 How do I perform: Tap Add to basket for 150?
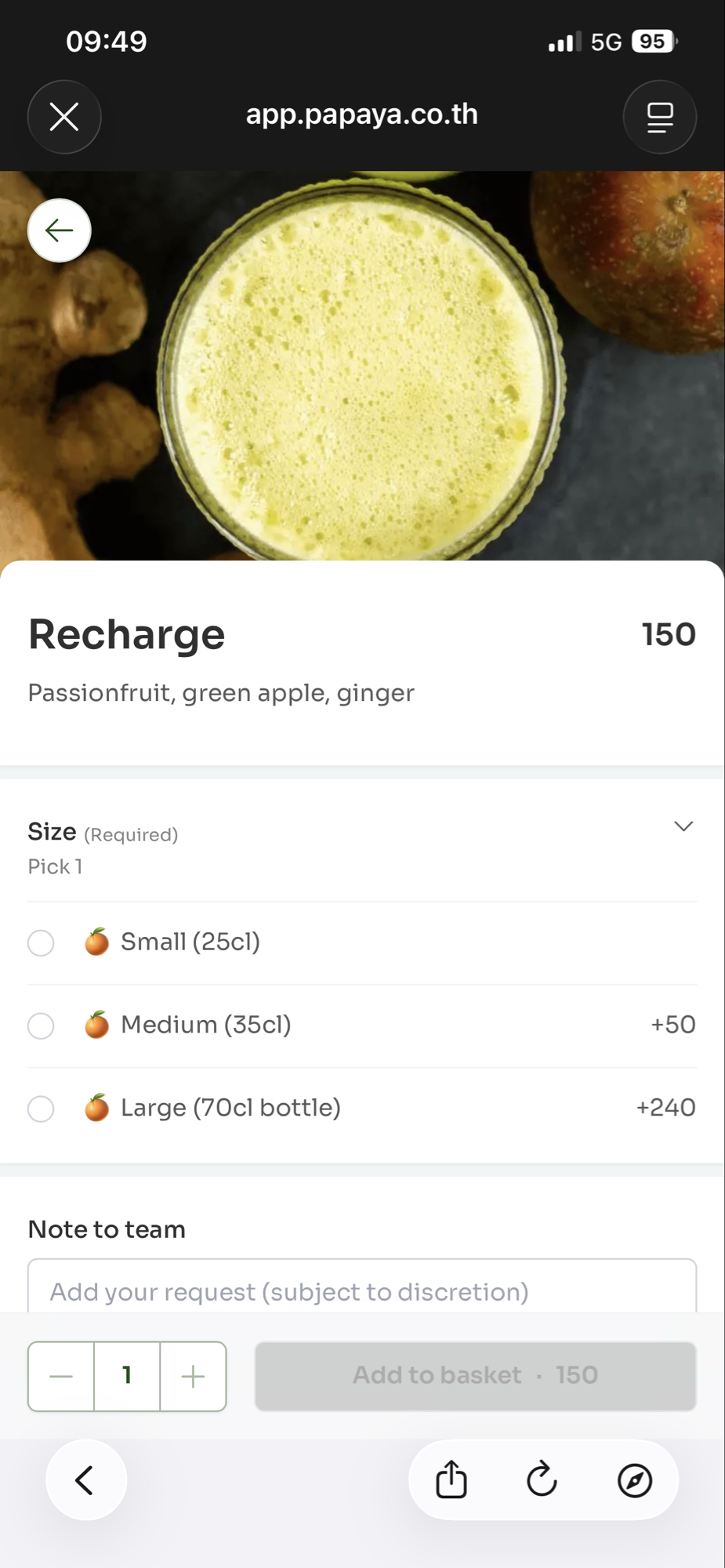(x=474, y=1375)
